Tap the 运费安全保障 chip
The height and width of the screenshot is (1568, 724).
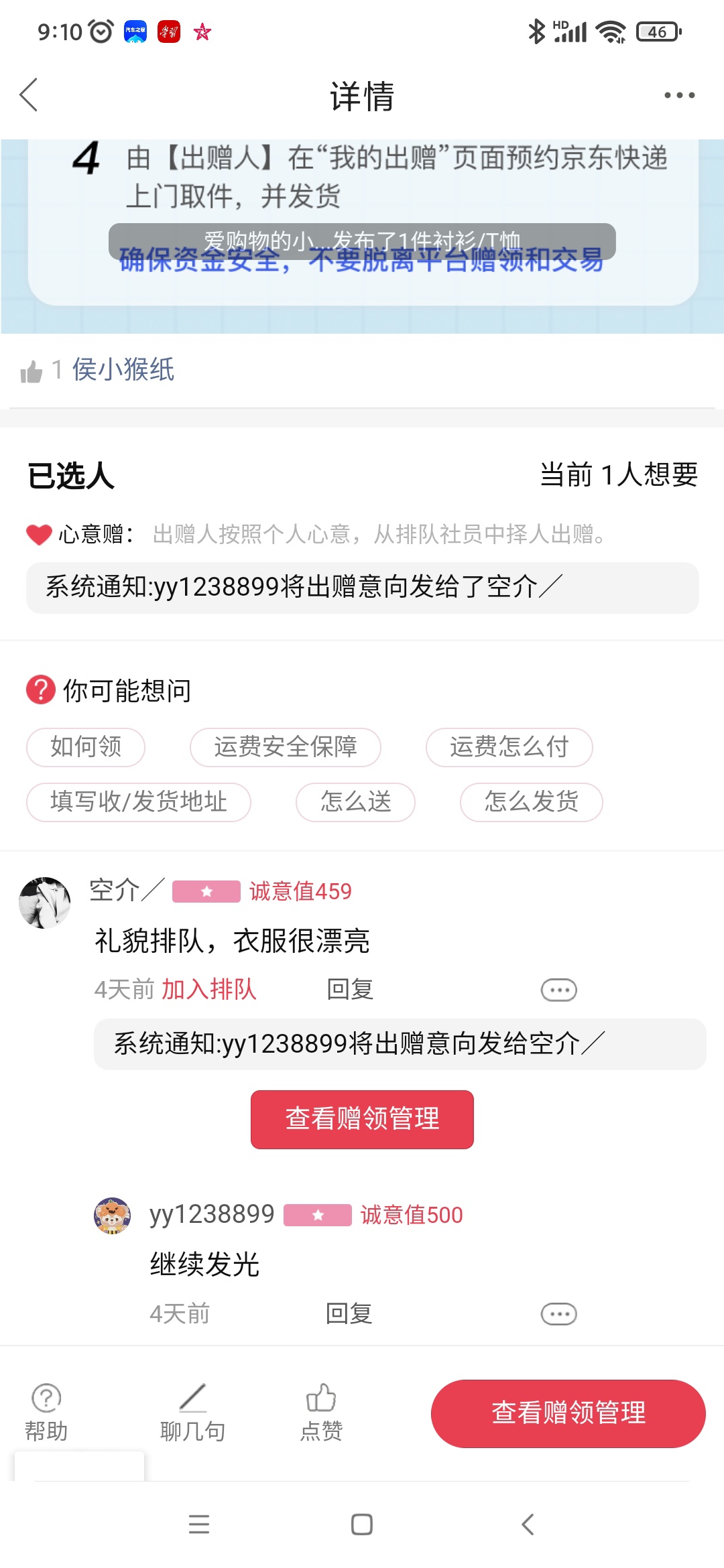coord(286,746)
